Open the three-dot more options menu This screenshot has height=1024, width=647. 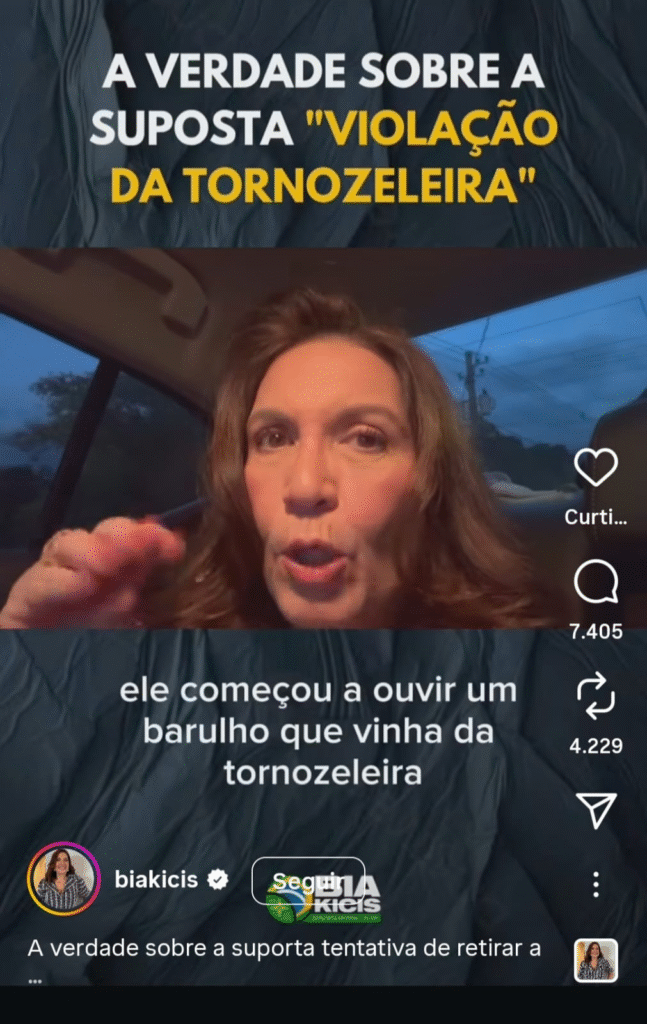pyautogui.click(x=596, y=884)
